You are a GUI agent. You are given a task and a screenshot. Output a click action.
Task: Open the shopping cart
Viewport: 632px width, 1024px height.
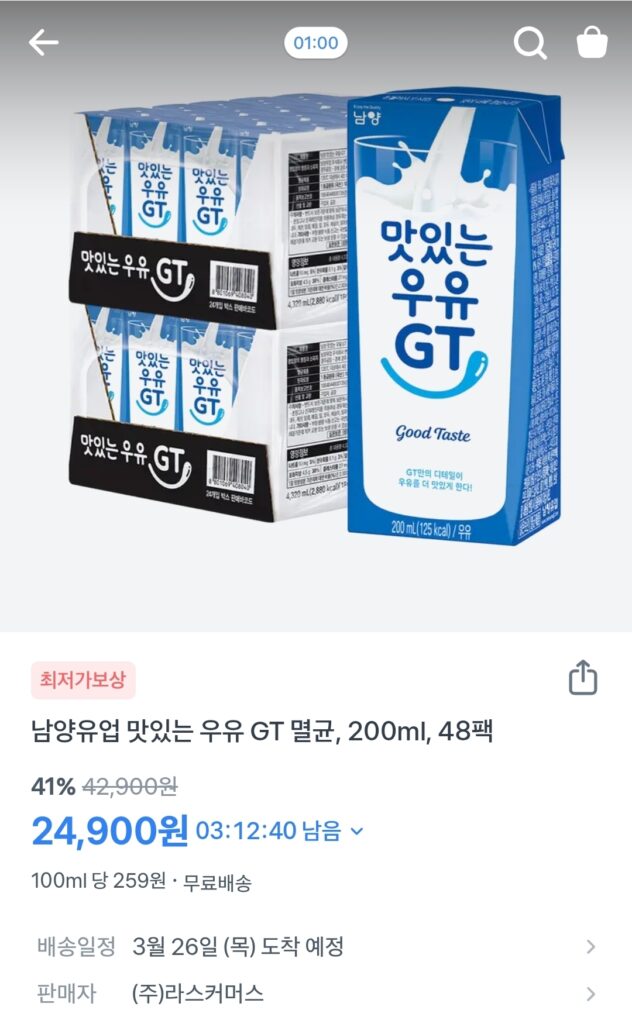[x=592, y=42]
